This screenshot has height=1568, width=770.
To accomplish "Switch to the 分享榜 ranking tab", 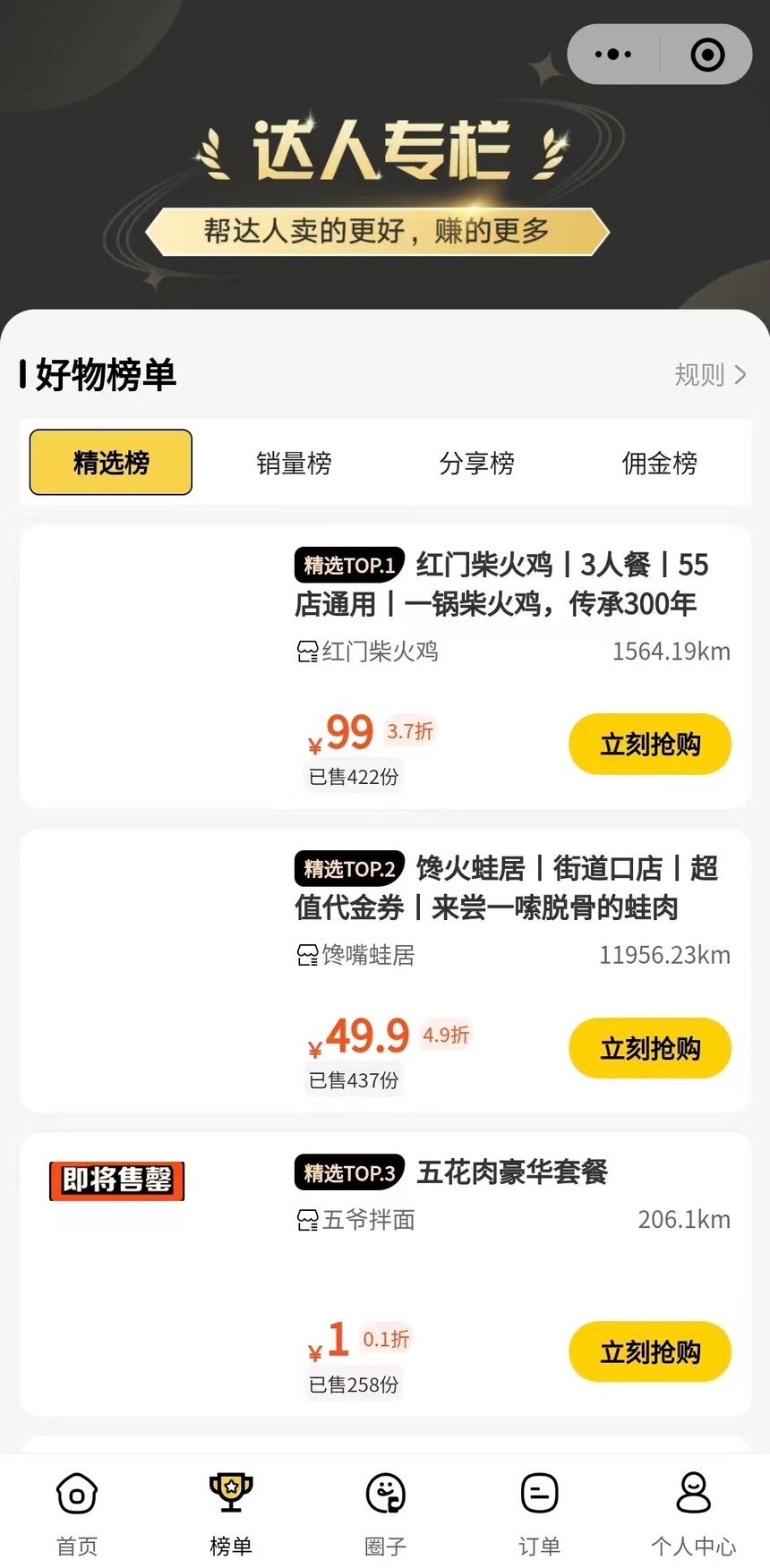I will (x=476, y=463).
